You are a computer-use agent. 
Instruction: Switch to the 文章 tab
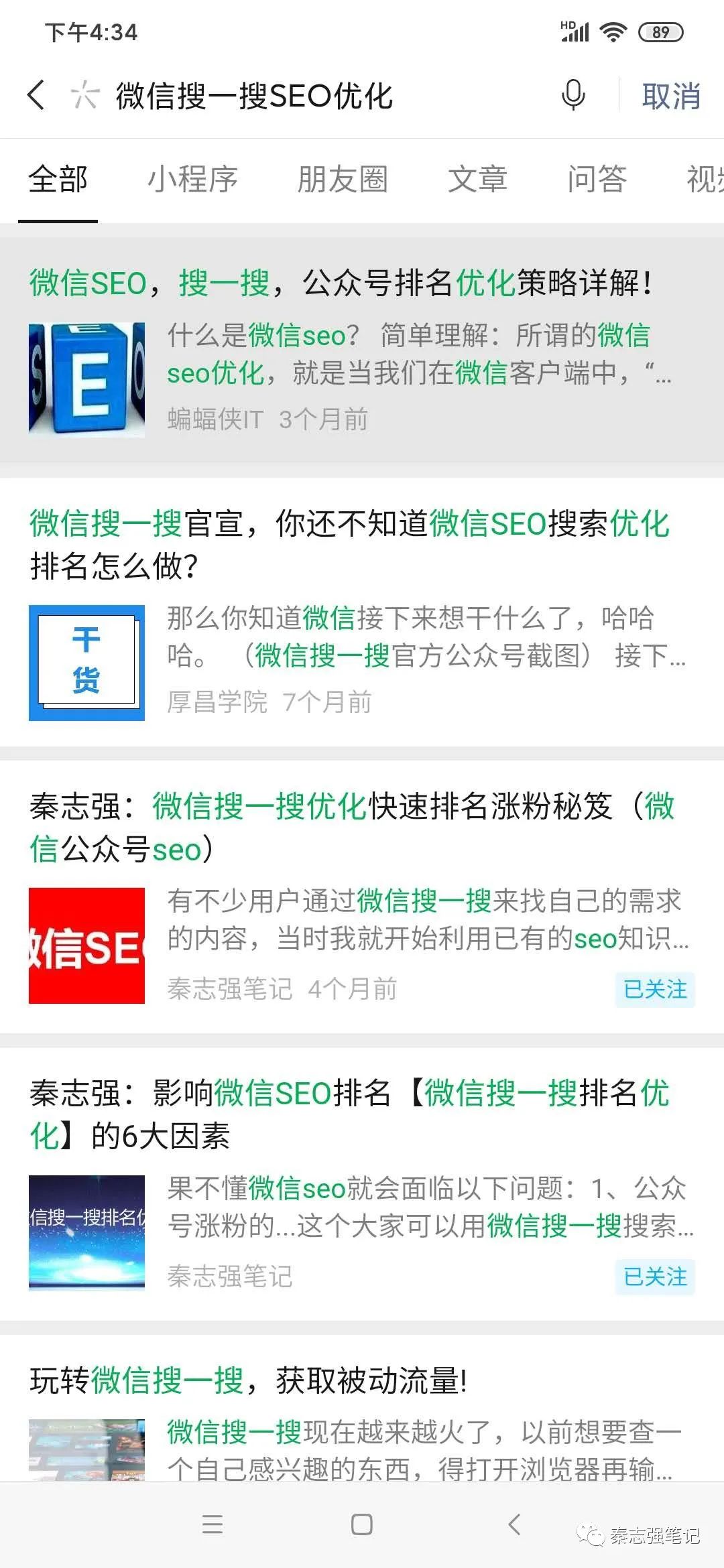point(478,180)
